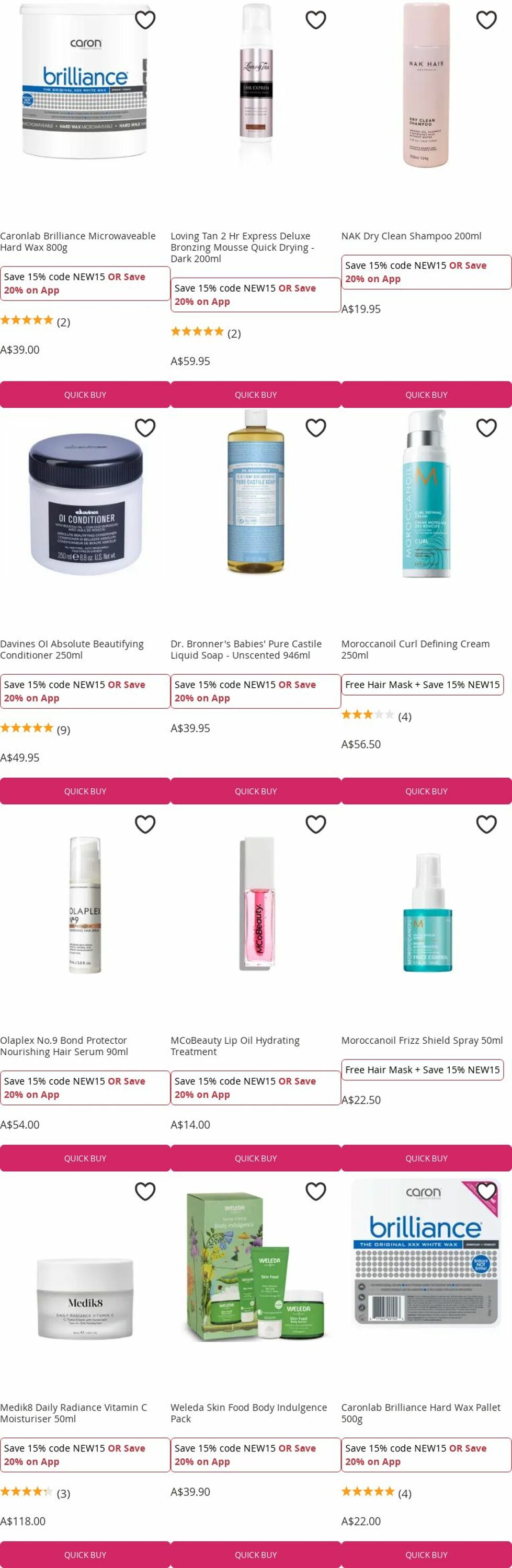
Task: Open Caronlab Brilliance Hard Wax Pallet 500g
Action: (x=420, y=1413)
